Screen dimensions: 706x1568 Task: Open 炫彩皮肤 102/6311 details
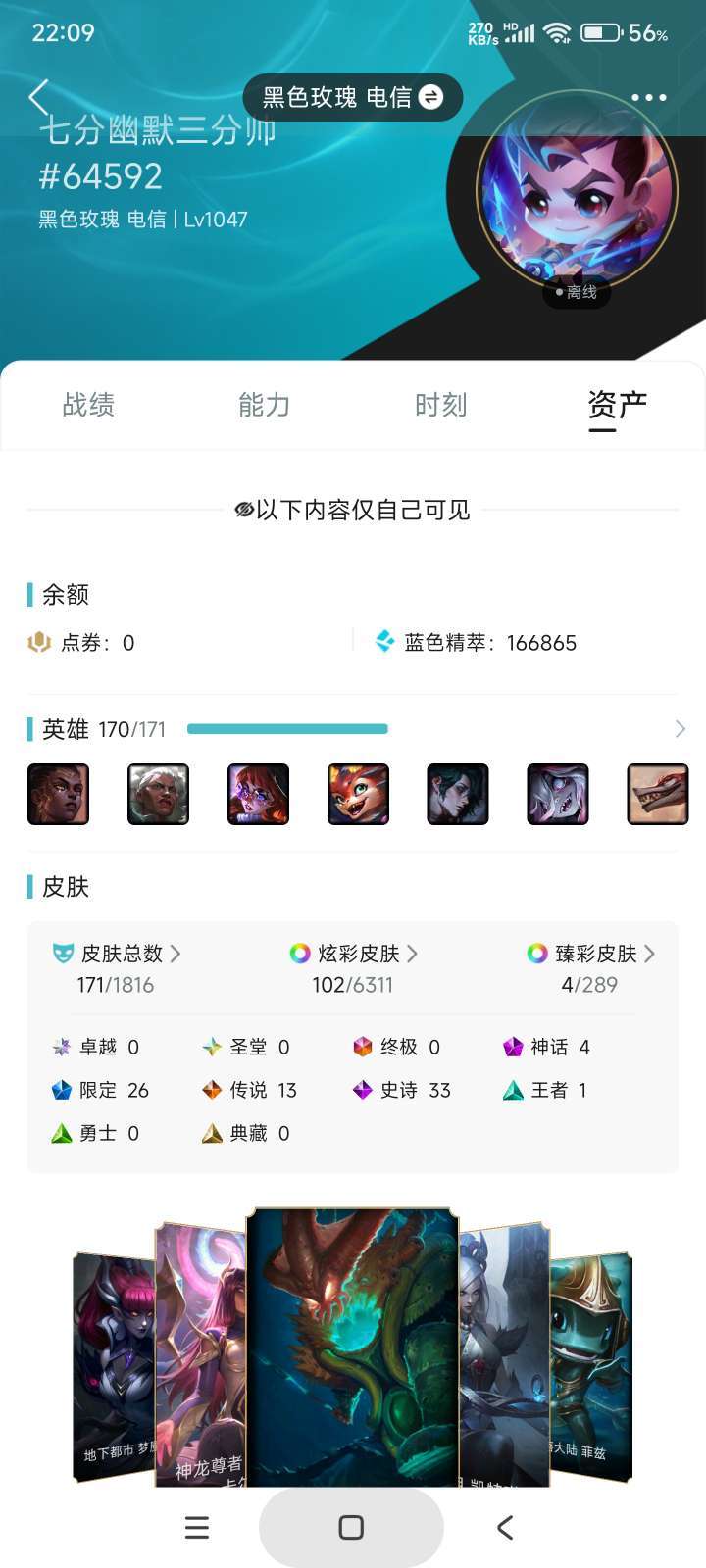(x=353, y=968)
